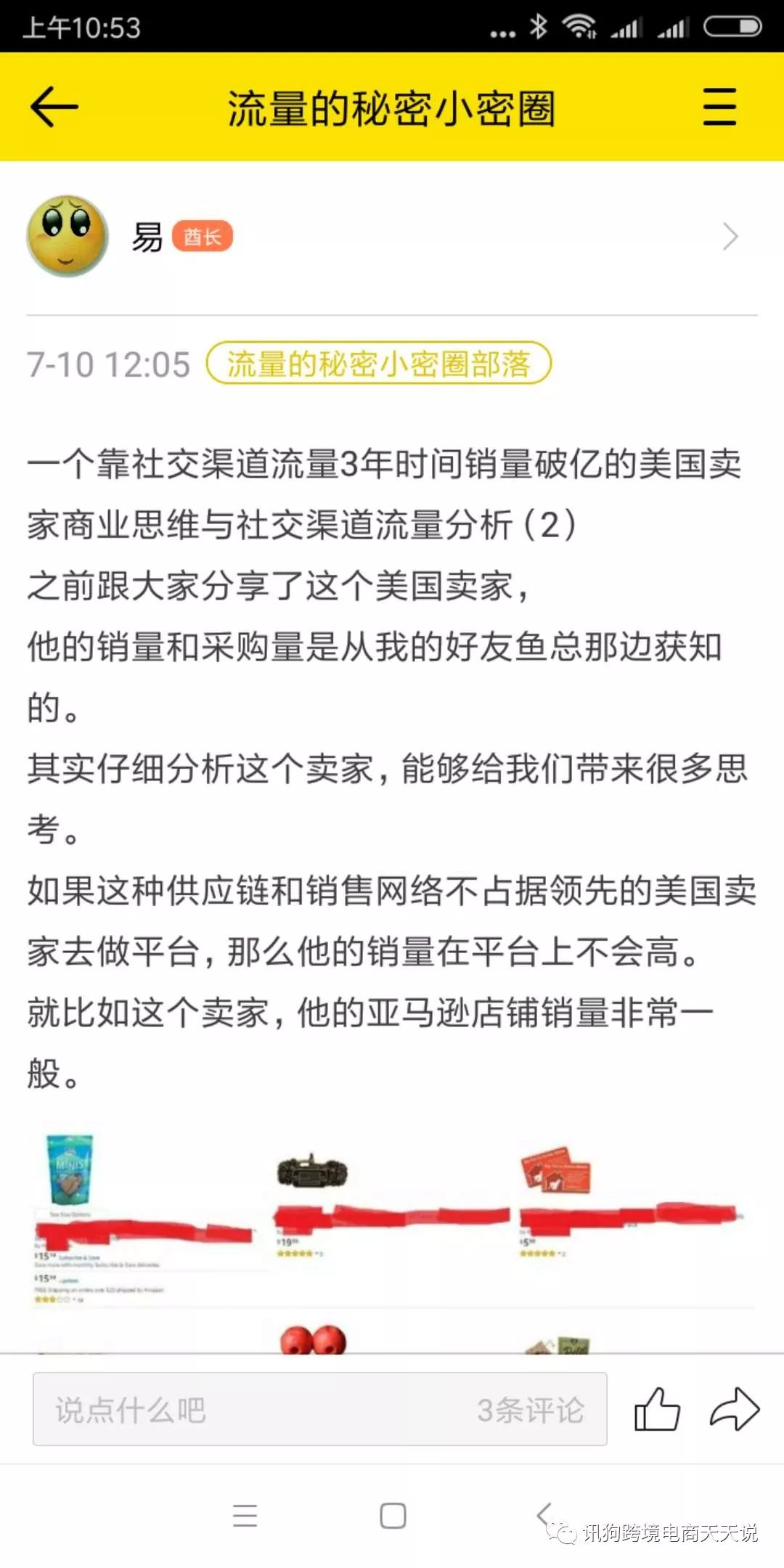View the pet treats bag screenshot

(x=70, y=1169)
